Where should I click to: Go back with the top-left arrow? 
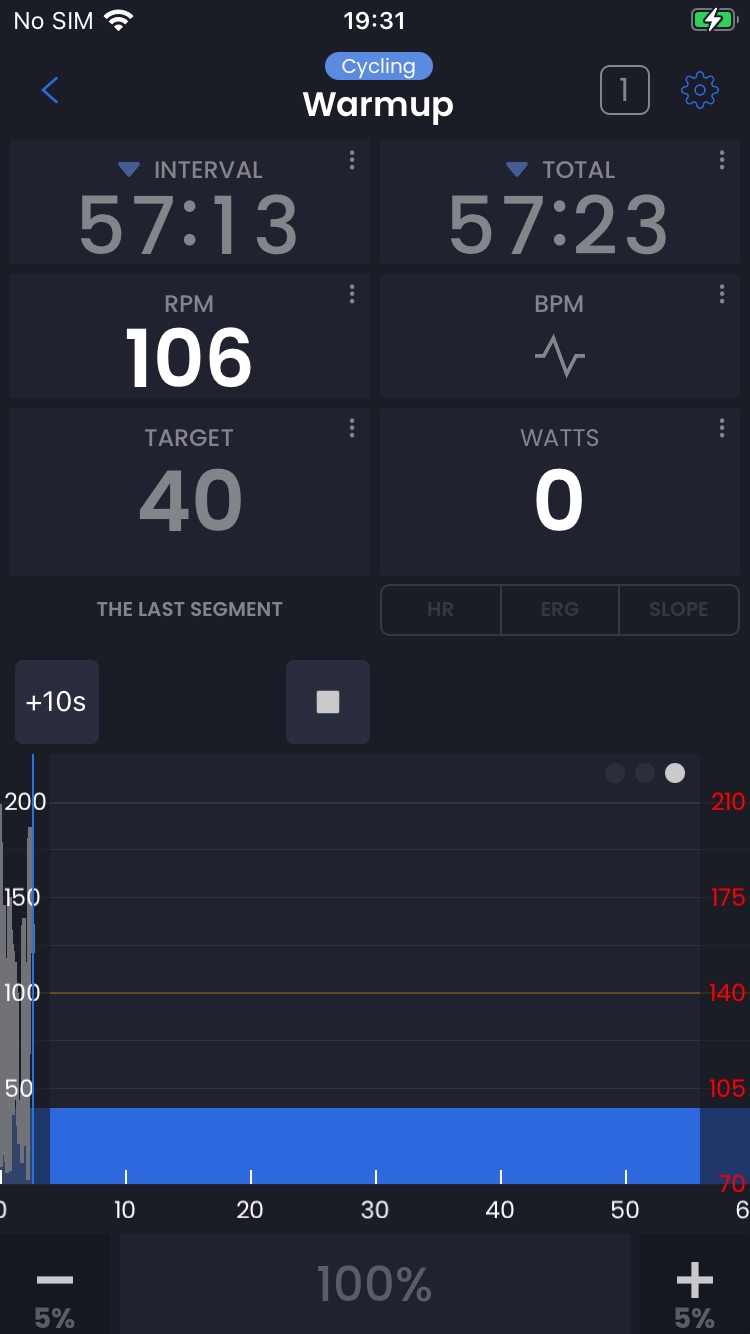pos(50,90)
